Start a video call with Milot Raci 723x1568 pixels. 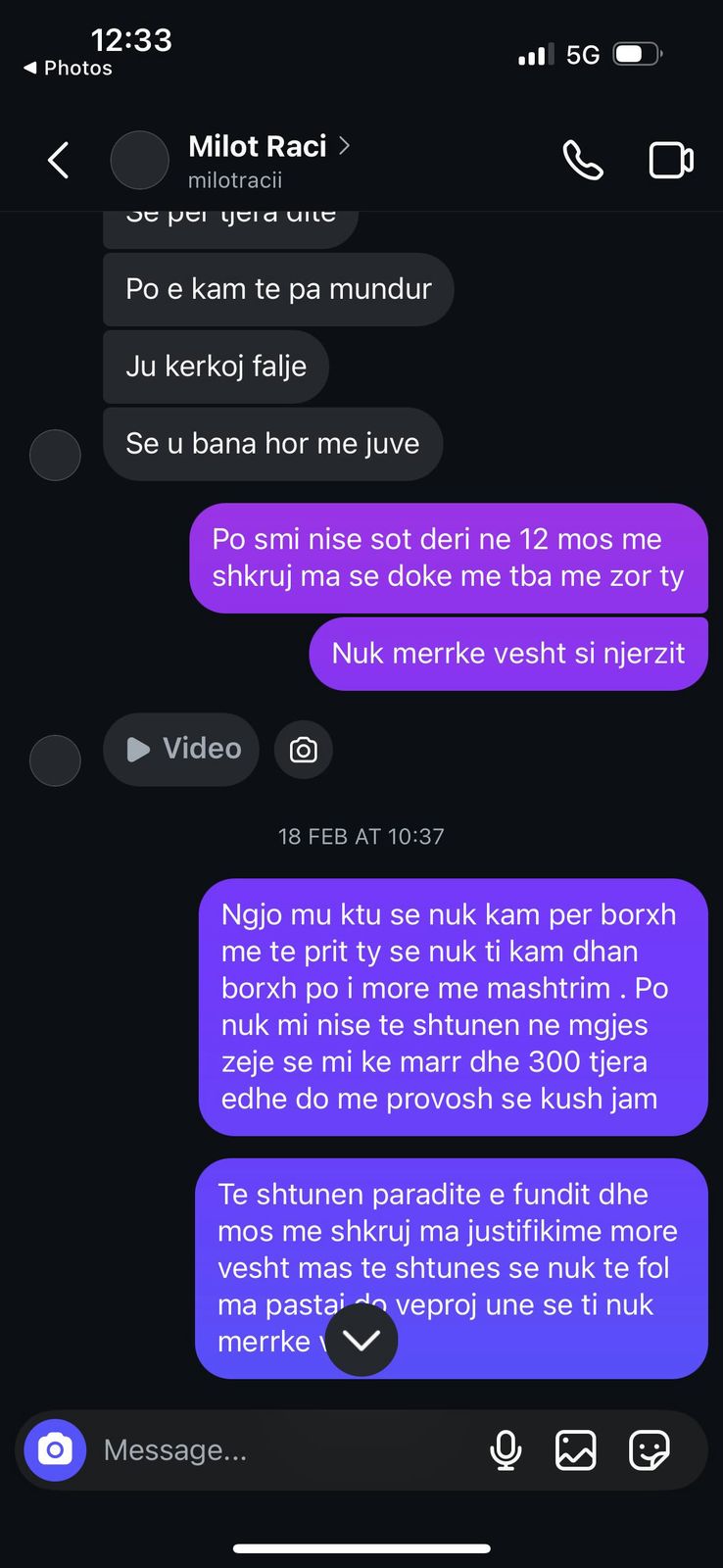(x=671, y=161)
